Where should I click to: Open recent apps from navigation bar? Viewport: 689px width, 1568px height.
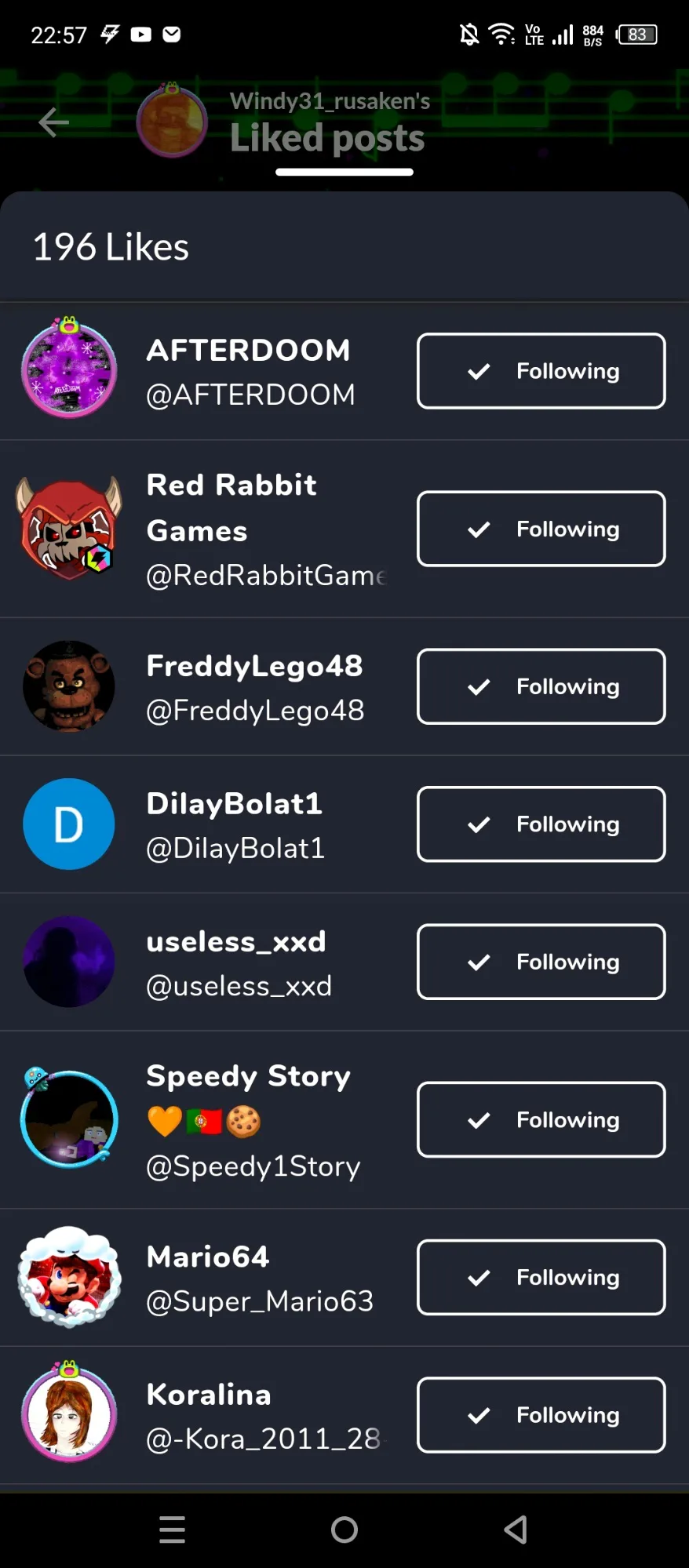[x=172, y=1529]
